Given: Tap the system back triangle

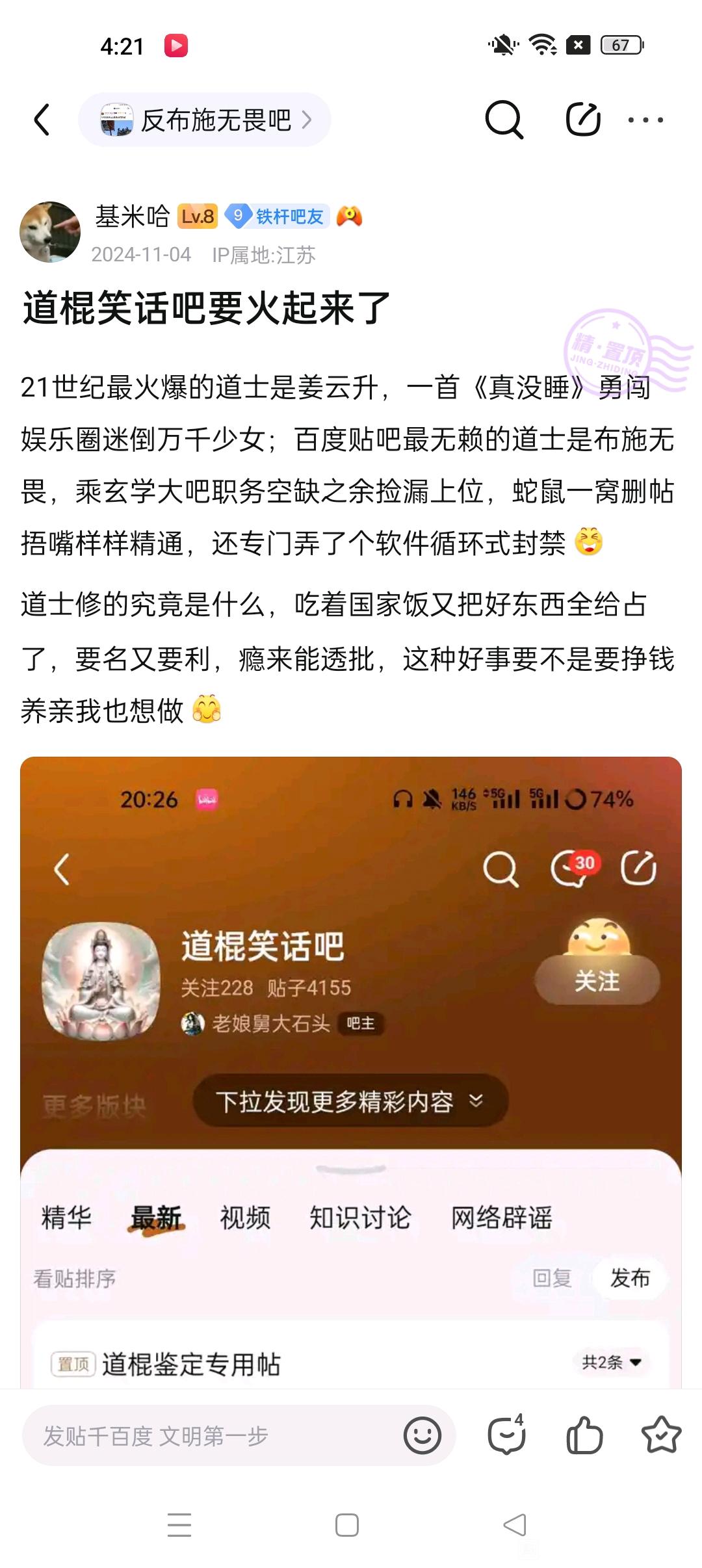Looking at the screenshot, I should (515, 1524).
